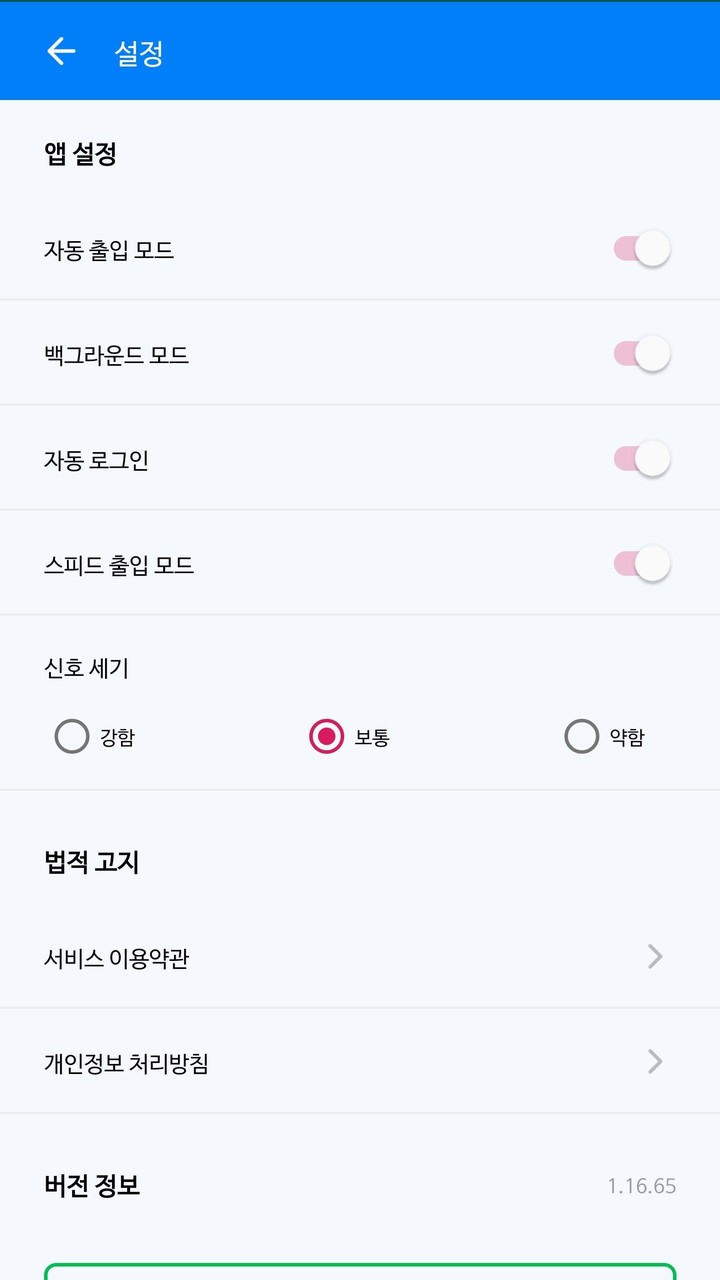Select the 강함 signal strength option
The width and height of the screenshot is (720, 1280).
[72, 737]
